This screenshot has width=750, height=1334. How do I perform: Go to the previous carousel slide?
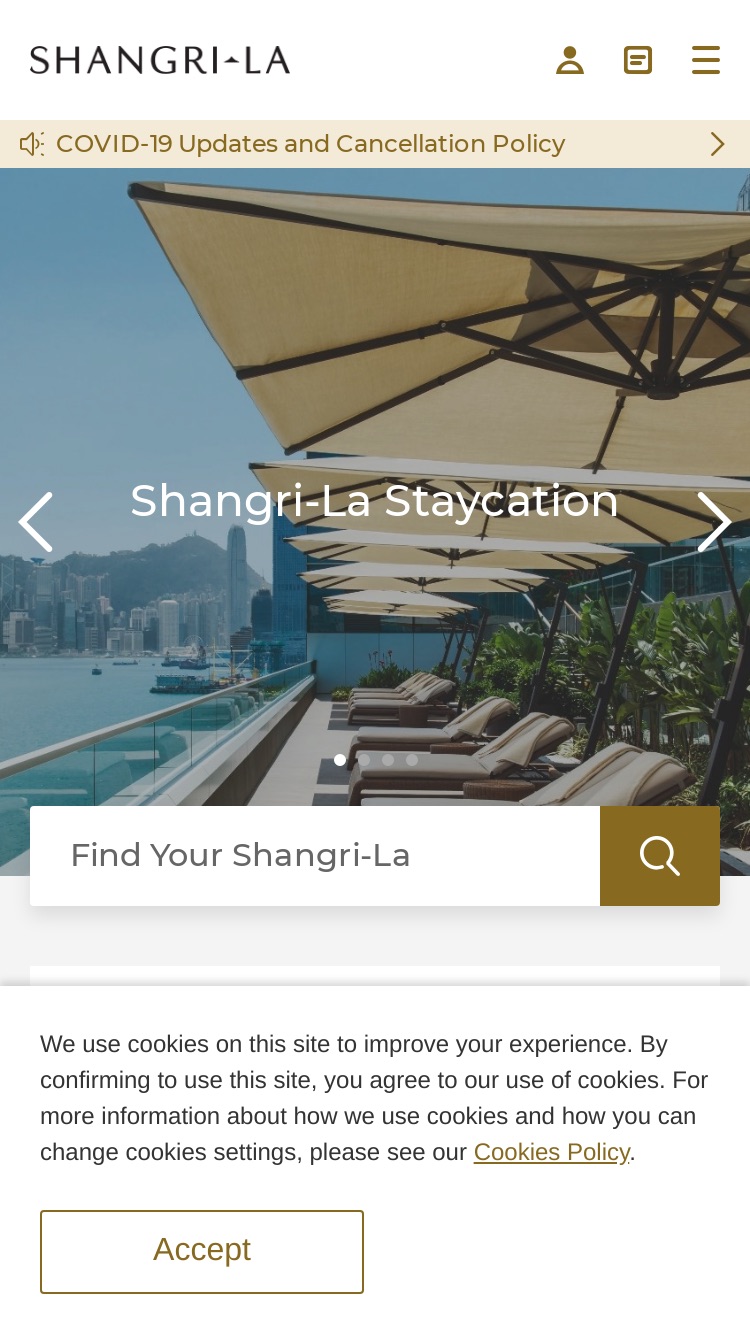(35, 522)
